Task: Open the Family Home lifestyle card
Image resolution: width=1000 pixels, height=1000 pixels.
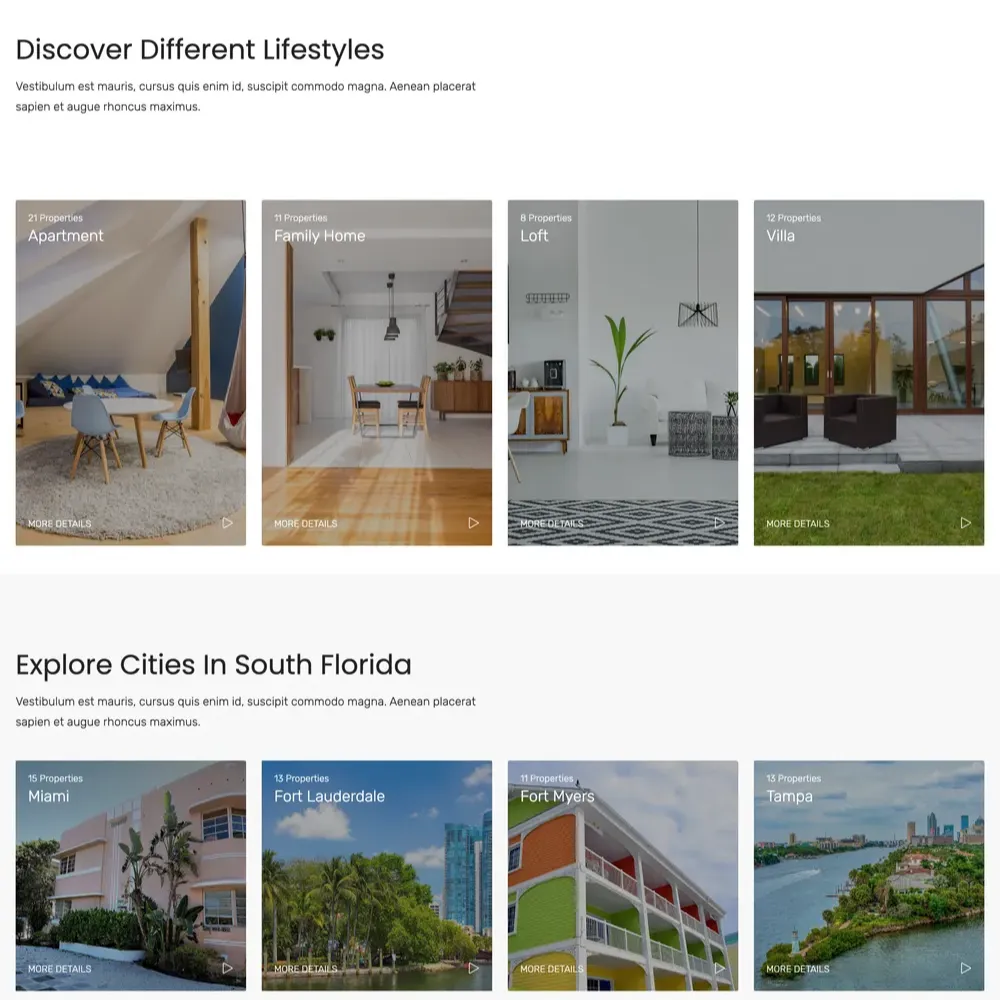Action: coord(376,372)
